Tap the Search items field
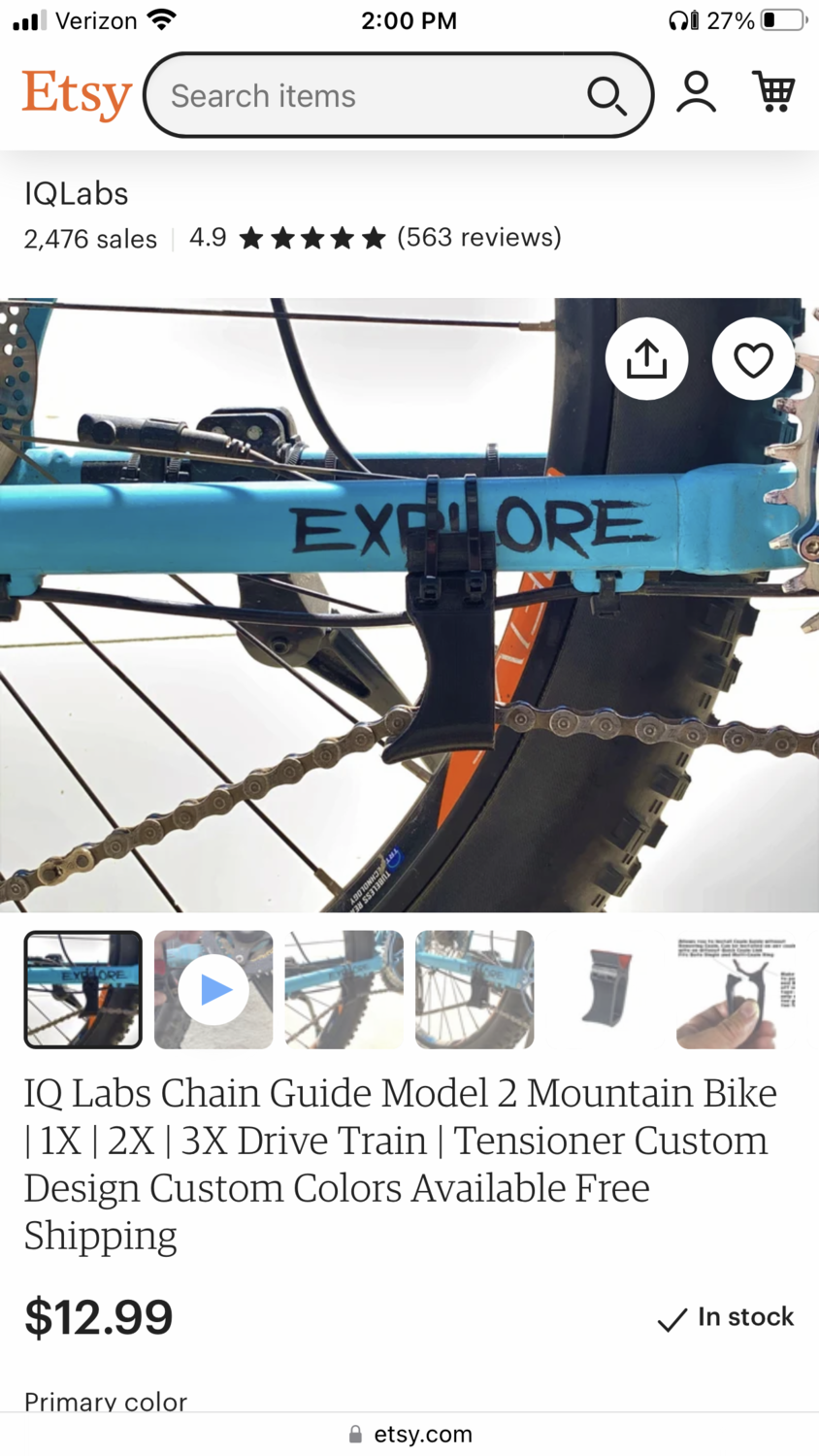This screenshot has width=819, height=1456. [369, 95]
